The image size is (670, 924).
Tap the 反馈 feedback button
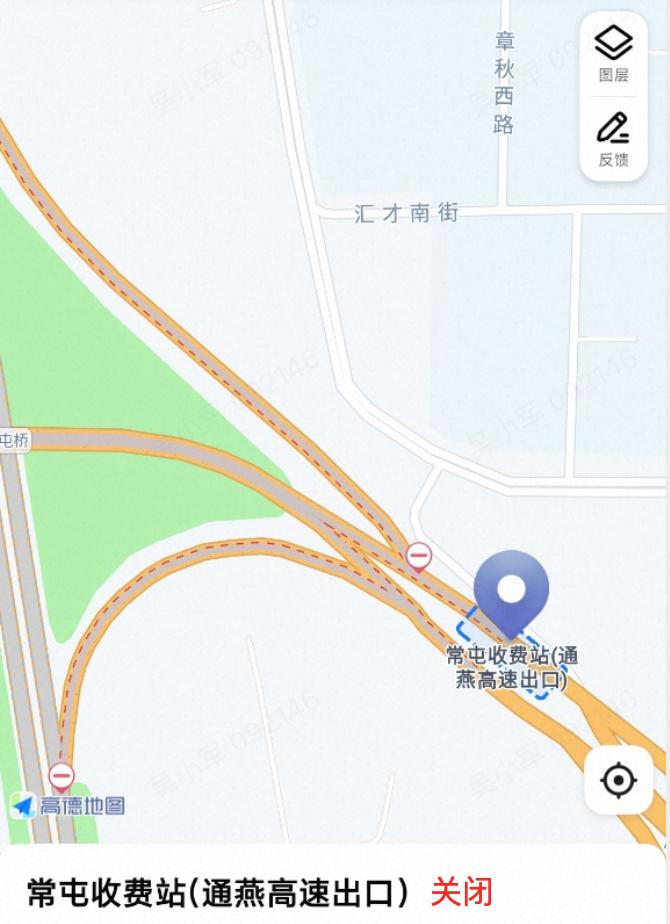[x=613, y=139]
